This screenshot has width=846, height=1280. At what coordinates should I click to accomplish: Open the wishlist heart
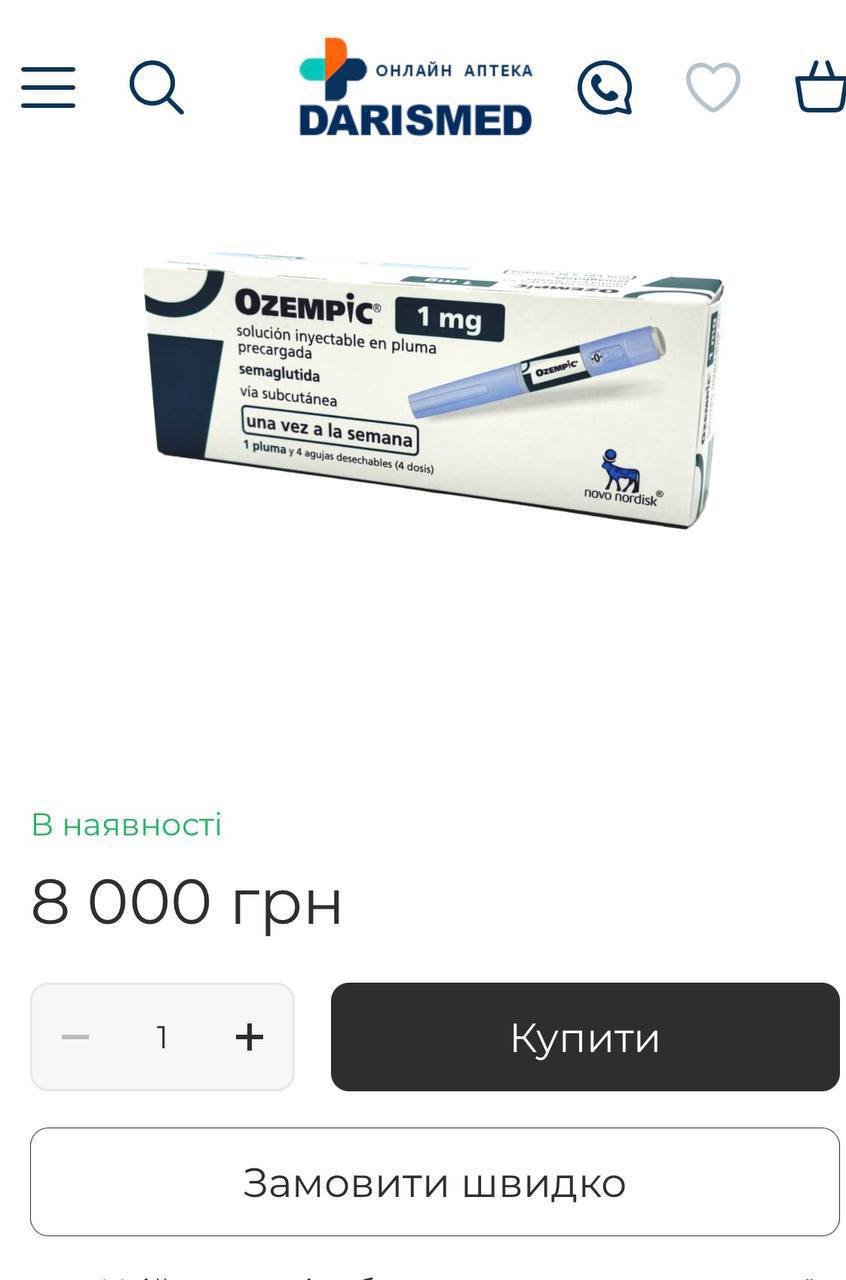point(713,87)
